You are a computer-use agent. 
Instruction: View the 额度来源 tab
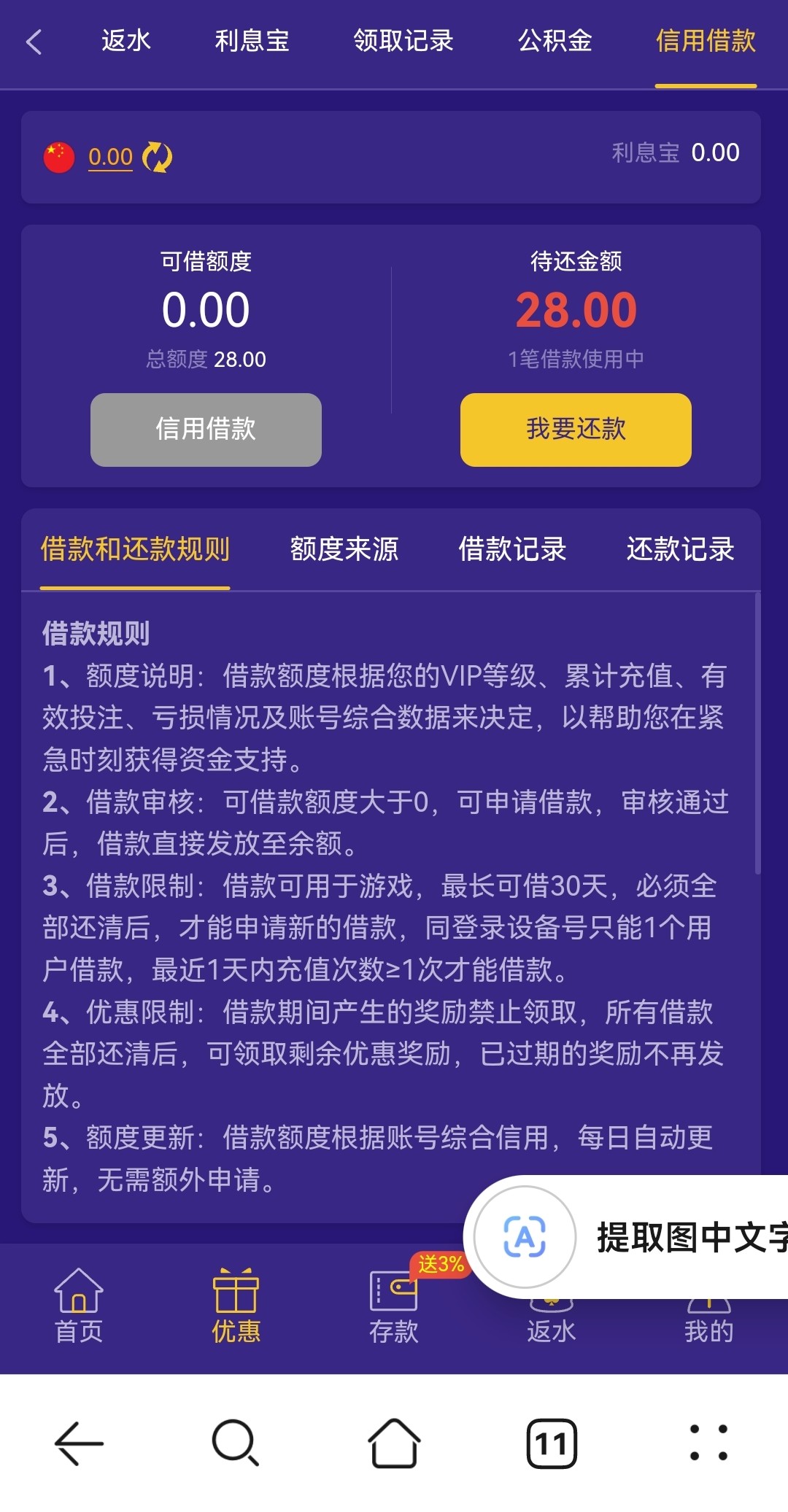[x=344, y=549]
